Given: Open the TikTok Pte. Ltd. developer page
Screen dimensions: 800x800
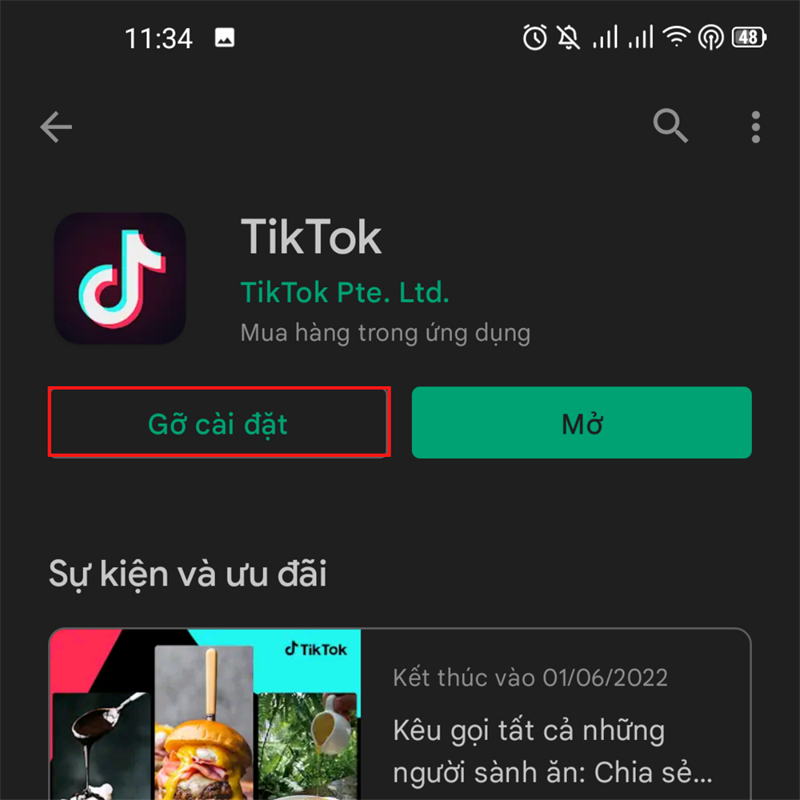Looking at the screenshot, I should 345,293.
